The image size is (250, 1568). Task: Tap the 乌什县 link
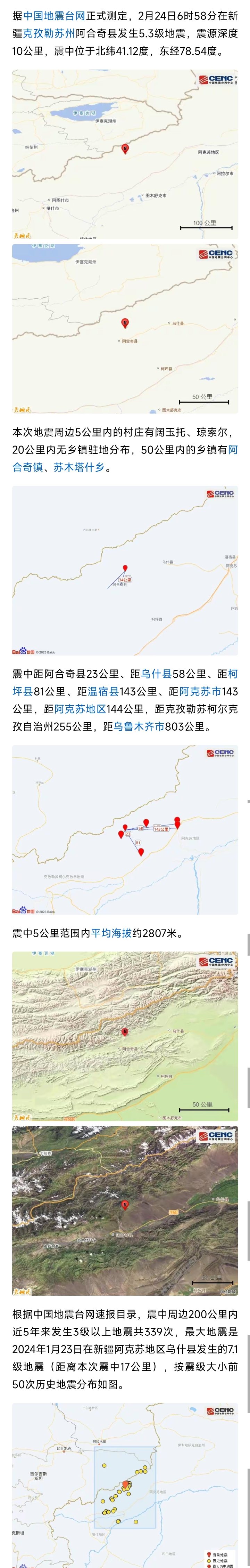[x=156, y=674]
